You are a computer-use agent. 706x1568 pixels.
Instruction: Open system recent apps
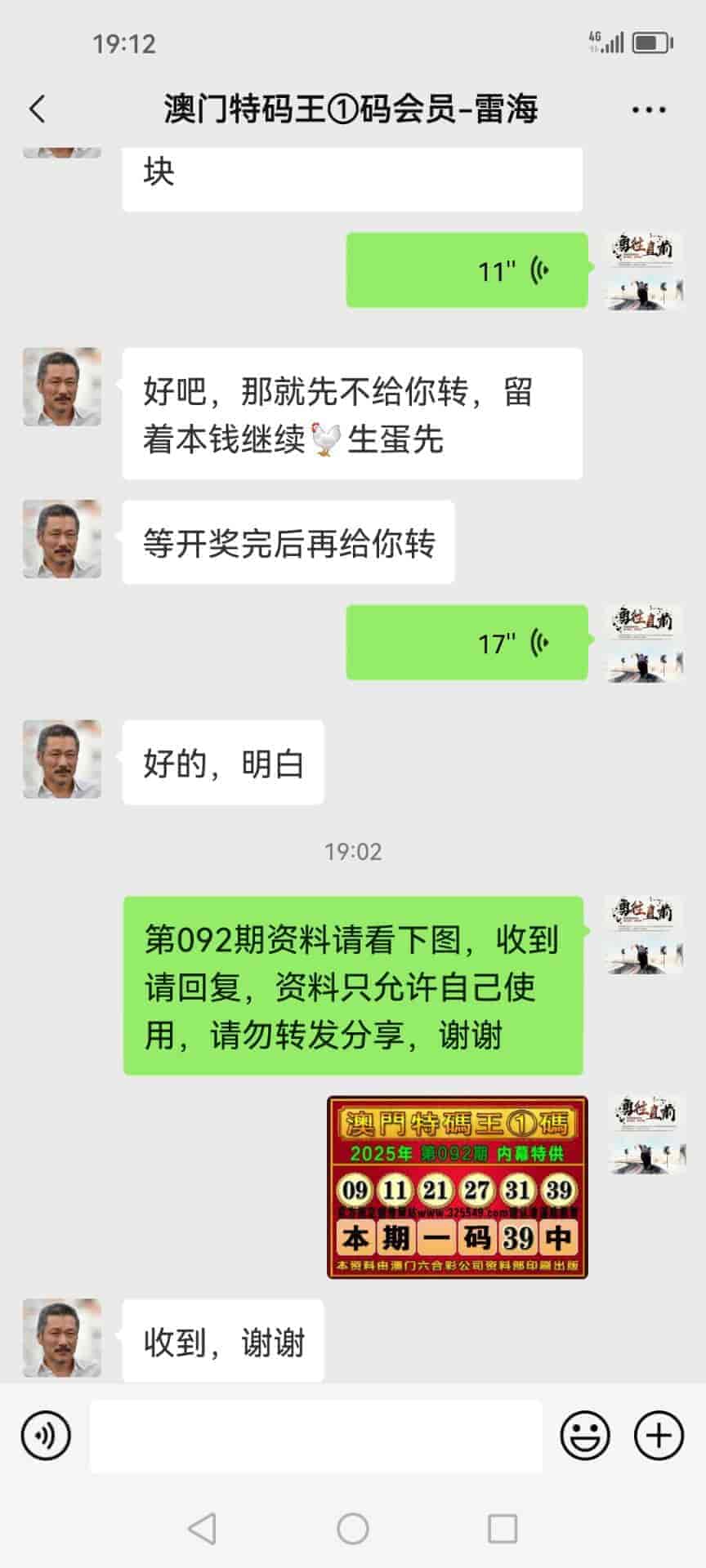(502, 1528)
